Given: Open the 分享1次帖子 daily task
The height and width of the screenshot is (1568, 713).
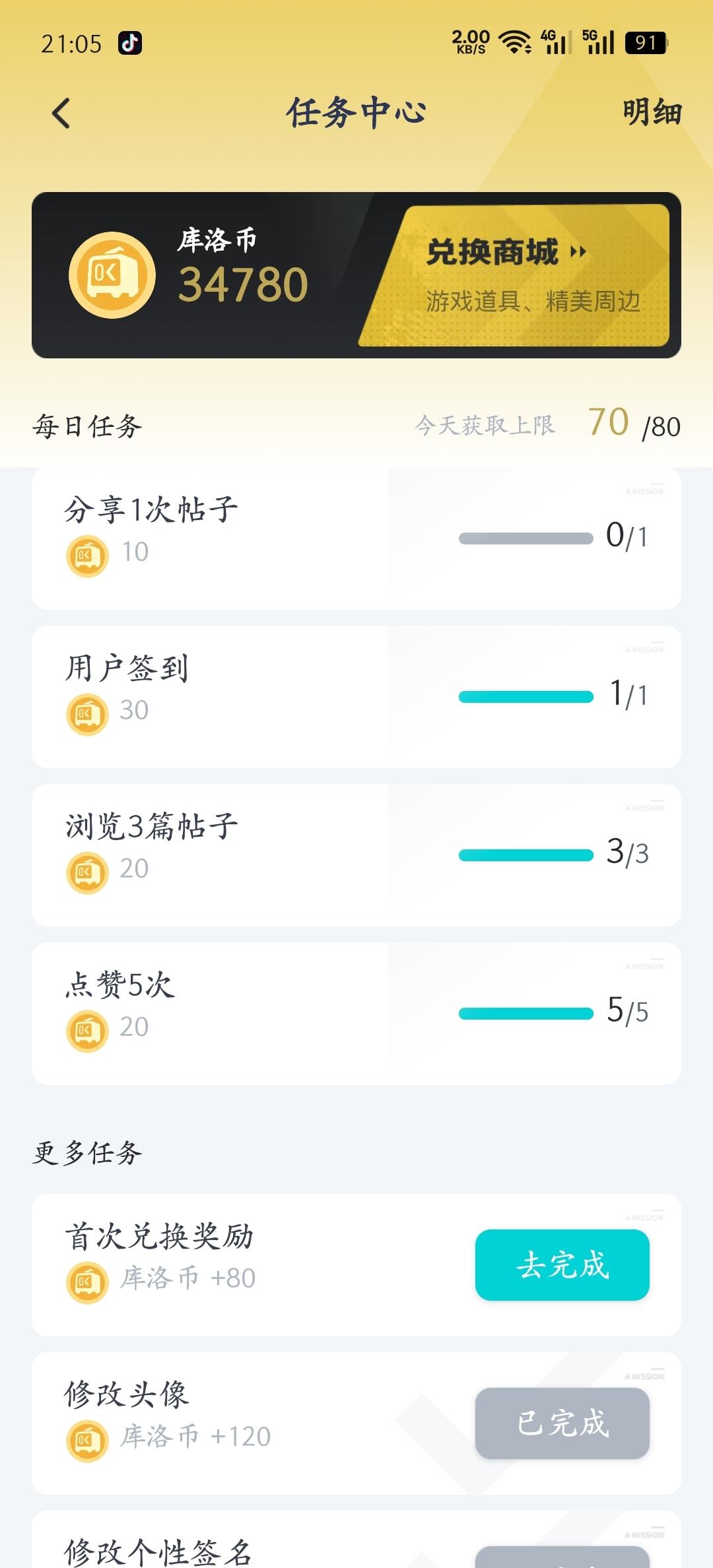Looking at the screenshot, I should pos(356,538).
